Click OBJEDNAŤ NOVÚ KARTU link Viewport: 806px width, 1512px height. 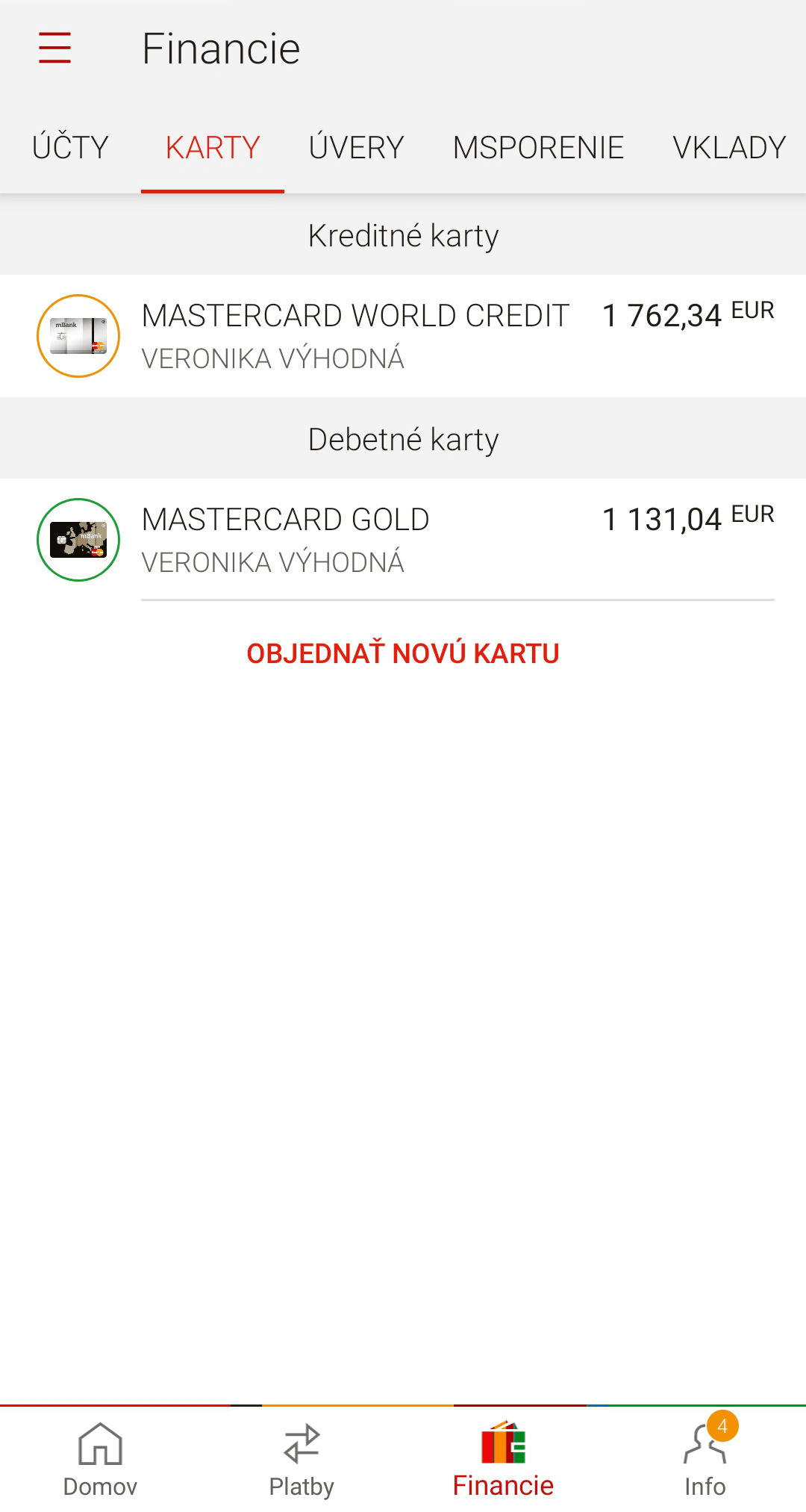pyautogui.click(x=402, y=652)
